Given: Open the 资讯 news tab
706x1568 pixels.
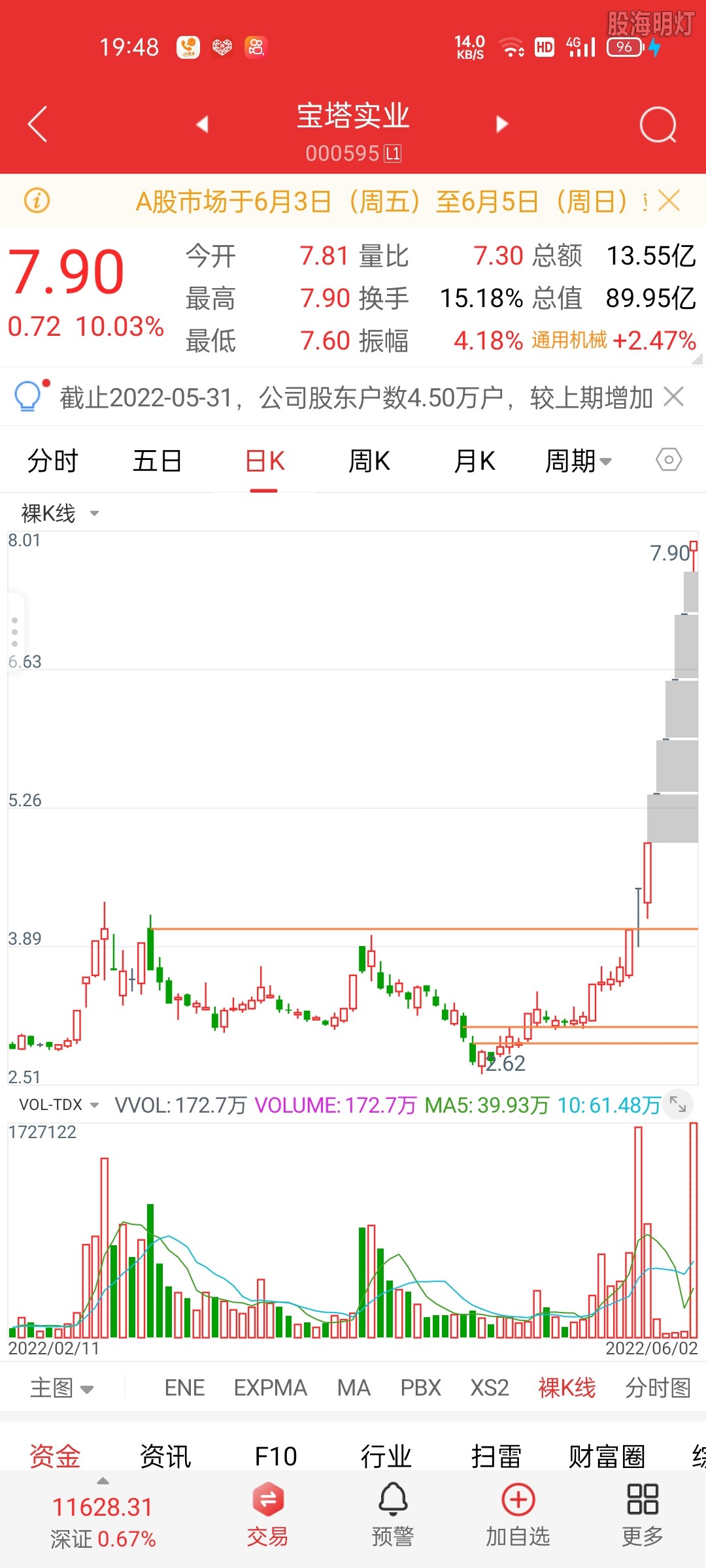Looking at the screenshot, I should [165, 1456].
